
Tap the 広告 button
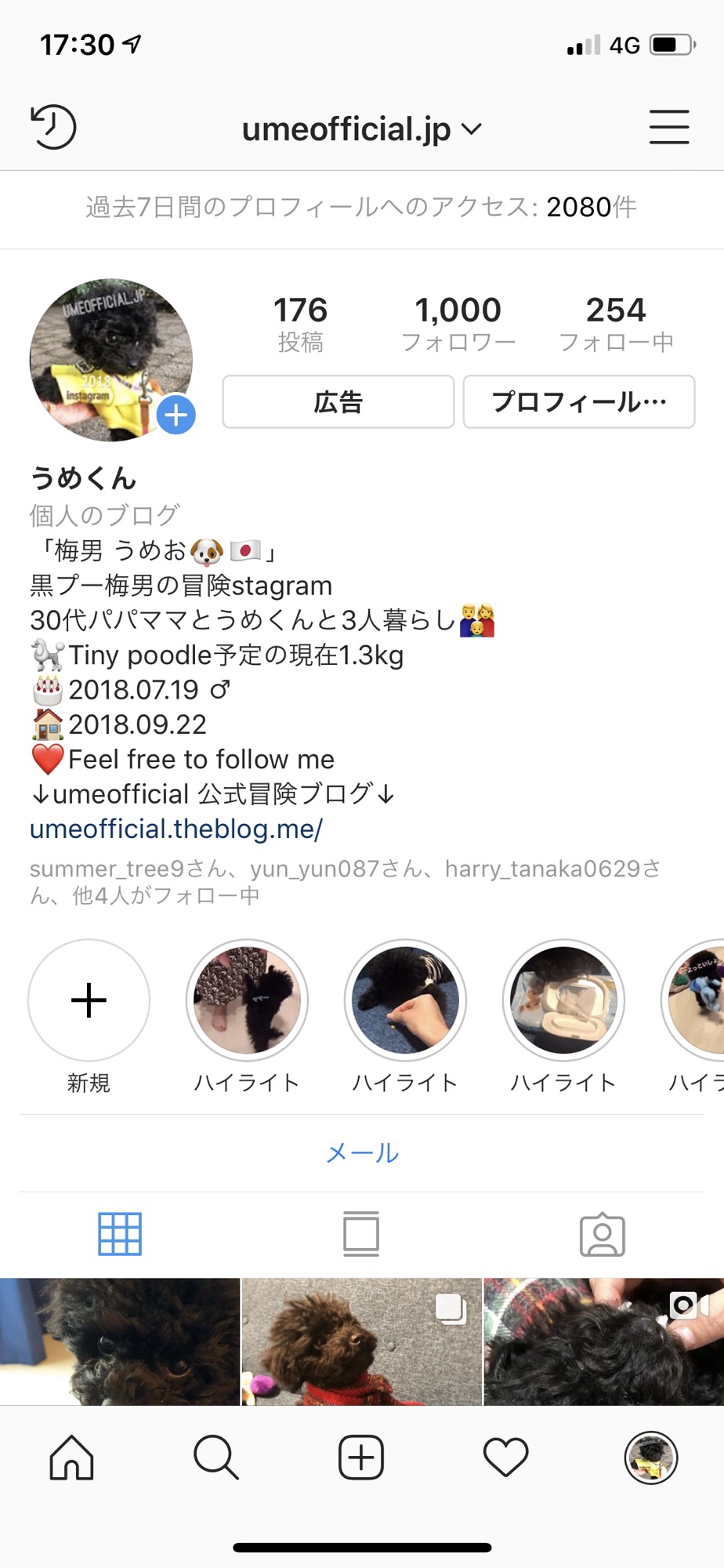338,402
